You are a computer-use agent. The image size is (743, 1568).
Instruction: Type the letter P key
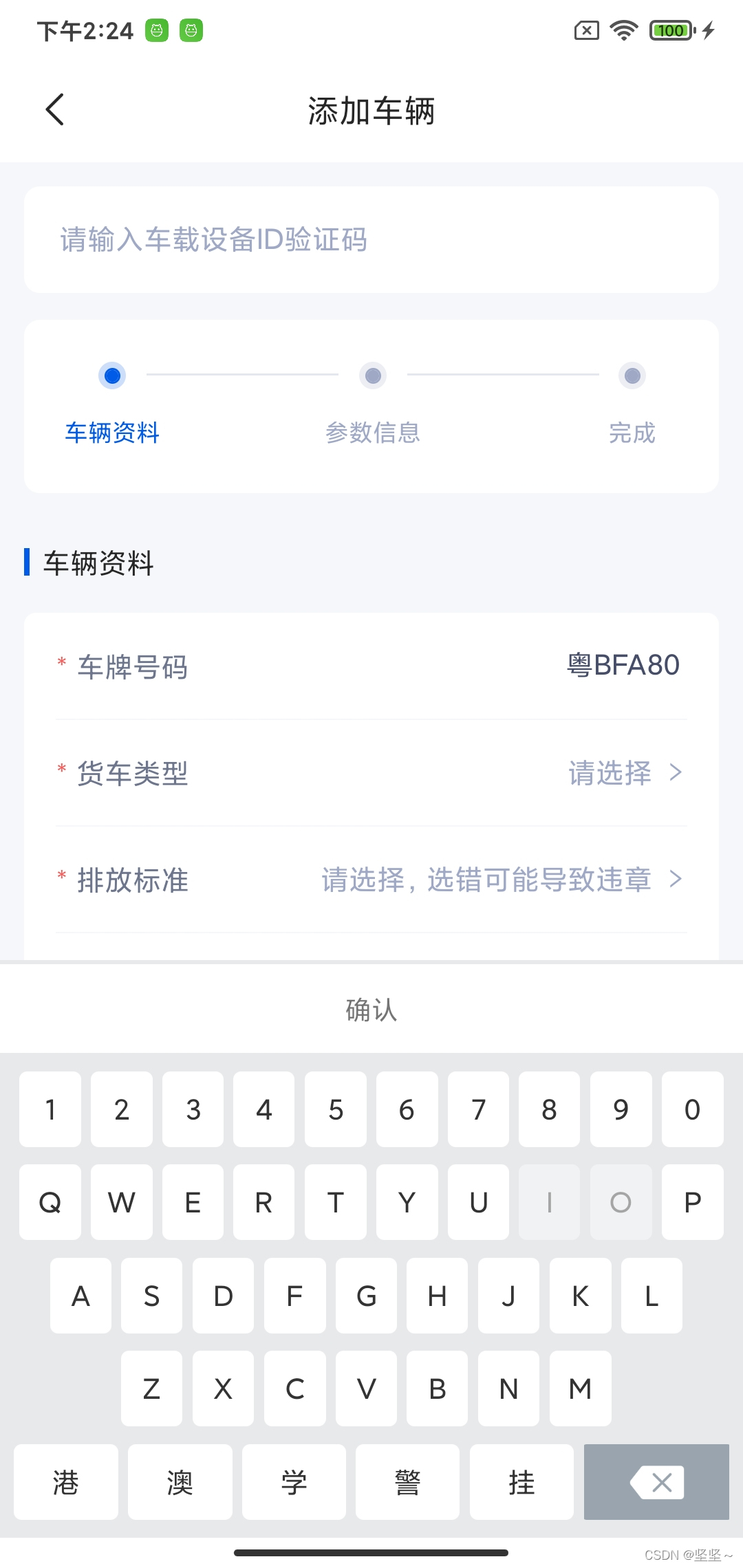click(x=692, y=1202)
